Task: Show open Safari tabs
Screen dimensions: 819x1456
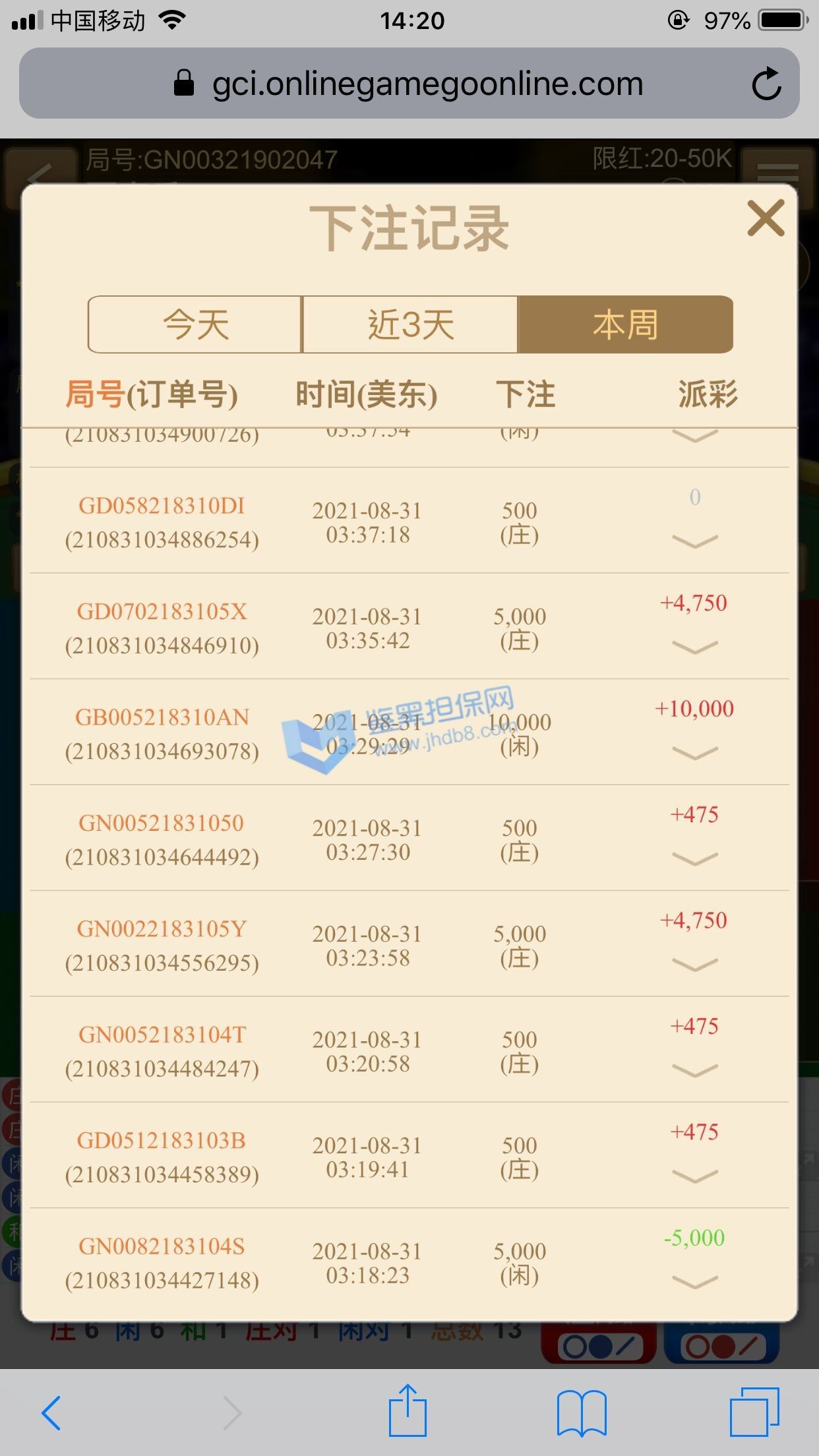Action: [754, 1412]
